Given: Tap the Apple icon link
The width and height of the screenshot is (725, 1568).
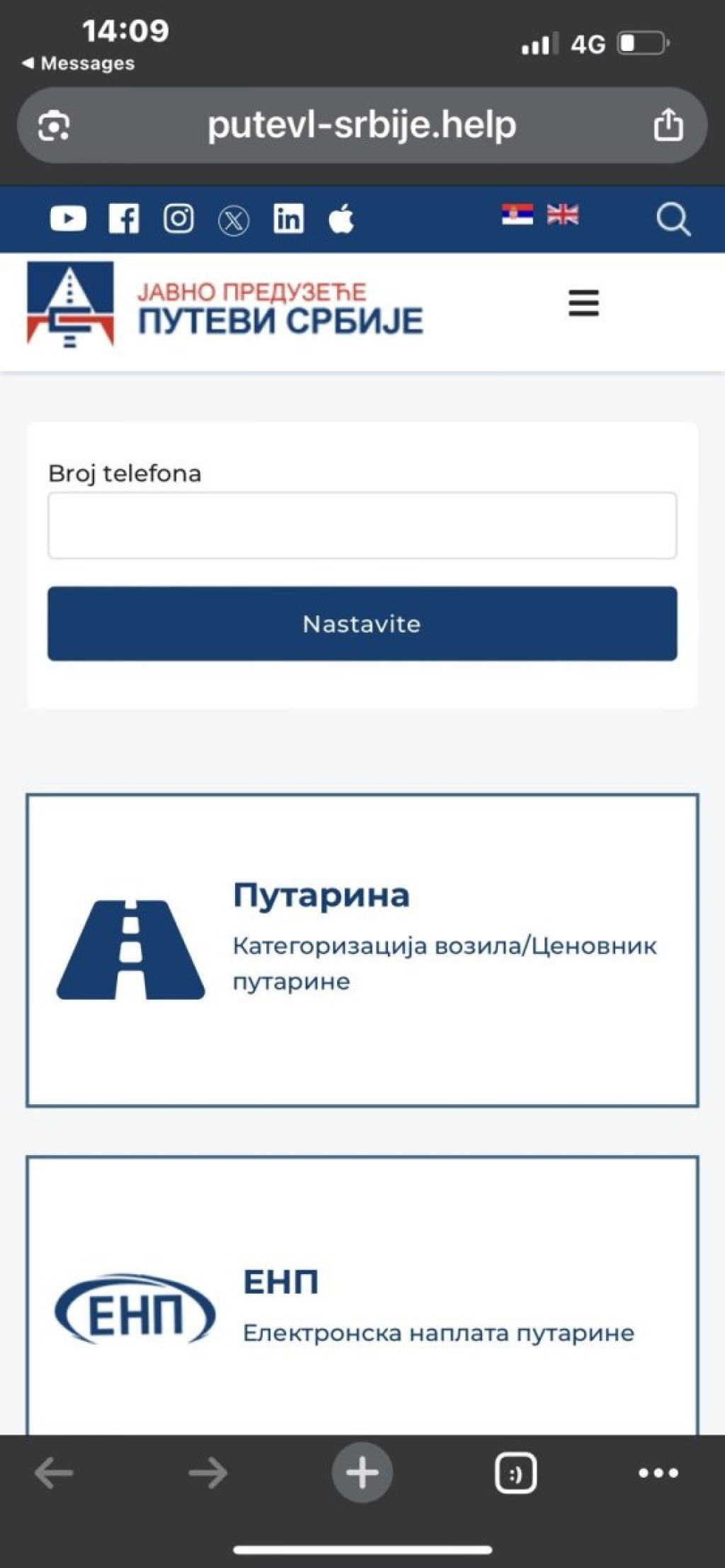Looking at the screenshot, I should [341, 219].
